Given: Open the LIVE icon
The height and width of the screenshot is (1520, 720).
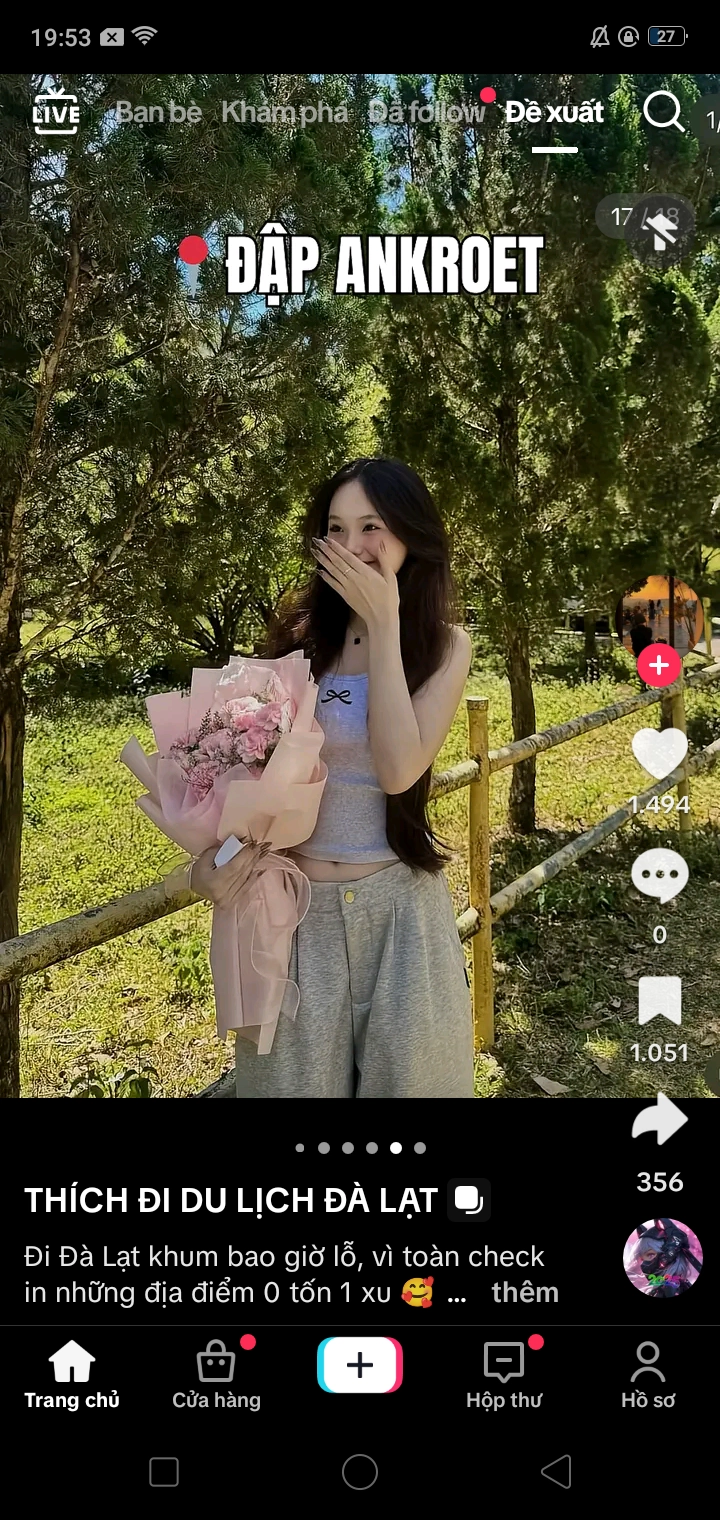Looking at the screenshot, I should [56, 111].
